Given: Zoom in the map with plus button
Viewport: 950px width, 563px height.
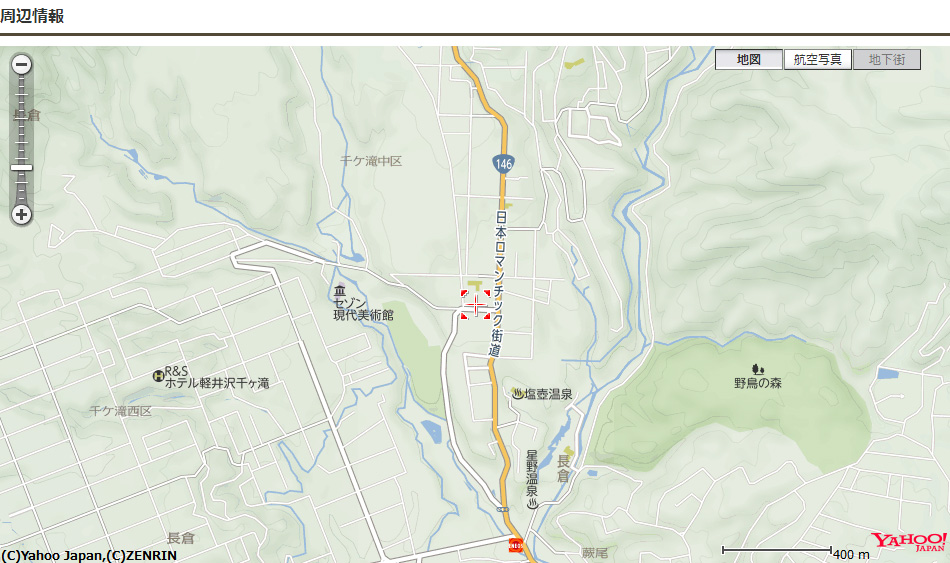Looking at the screenshot, I should pyautogui.click(x=21, y=214).
